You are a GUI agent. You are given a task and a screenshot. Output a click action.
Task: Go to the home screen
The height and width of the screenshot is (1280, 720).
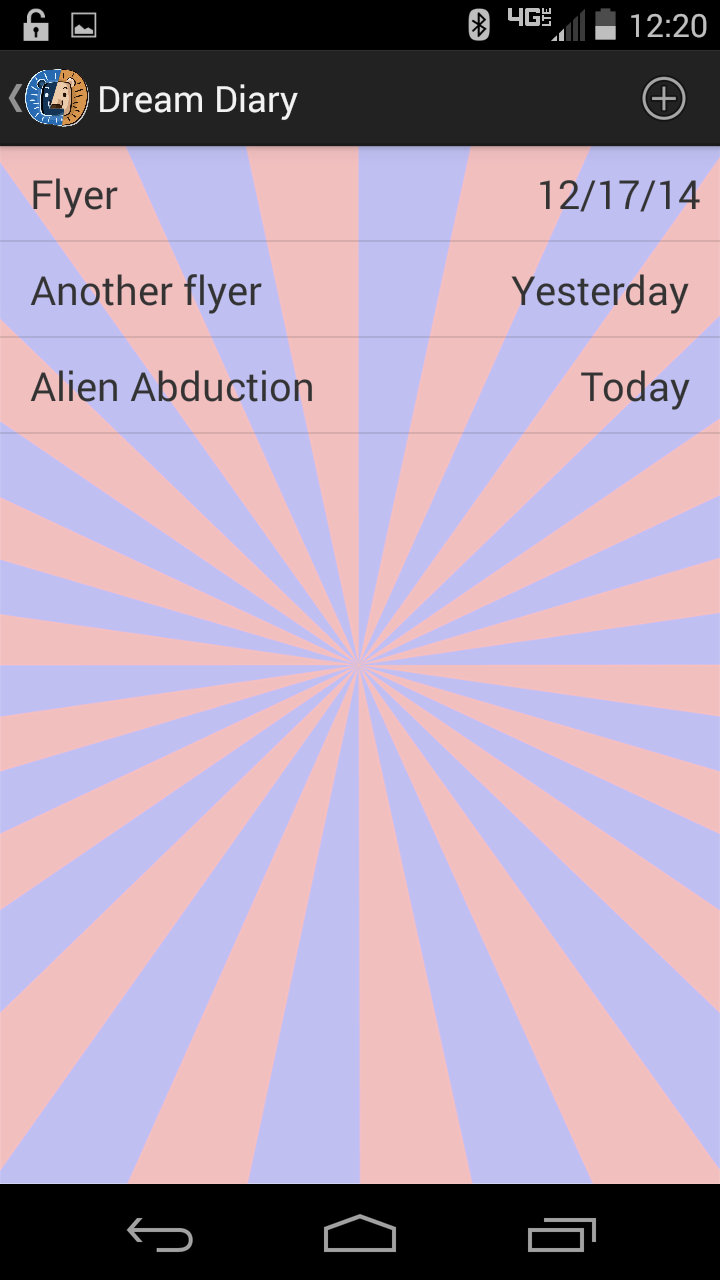pos(360,1234)
